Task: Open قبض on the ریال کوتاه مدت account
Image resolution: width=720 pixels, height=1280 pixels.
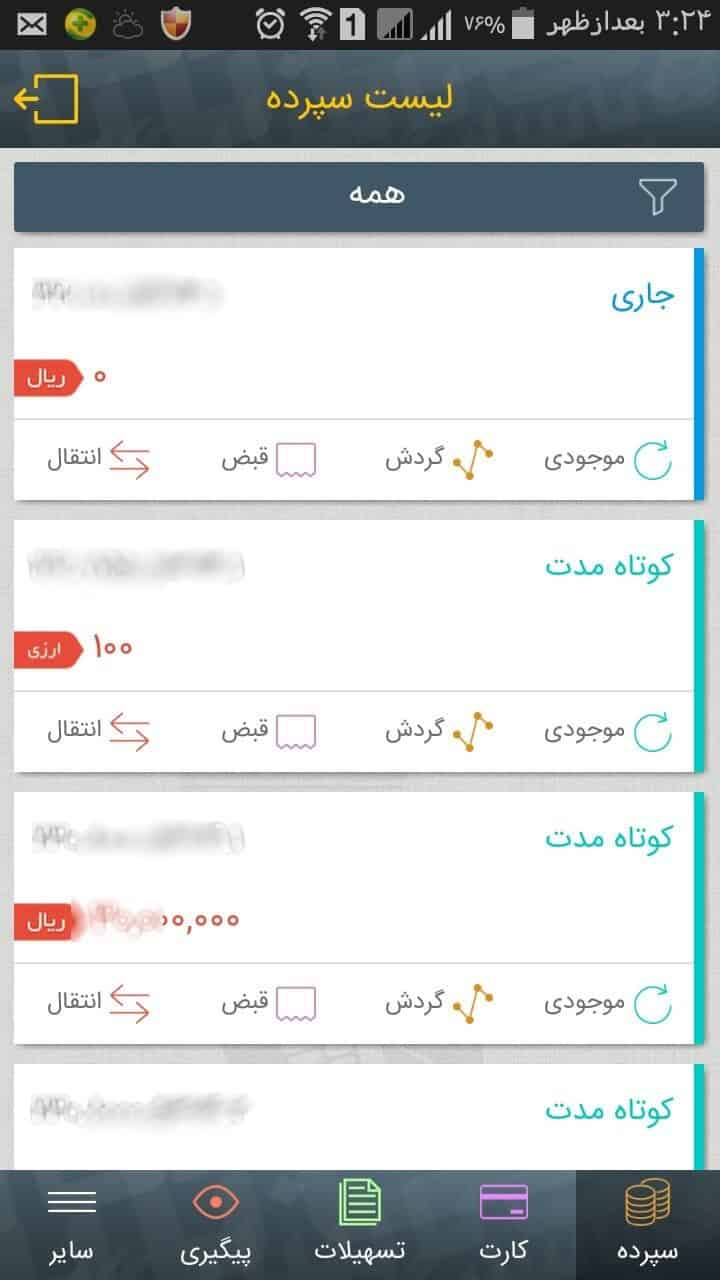Action: pos(268,1003)
